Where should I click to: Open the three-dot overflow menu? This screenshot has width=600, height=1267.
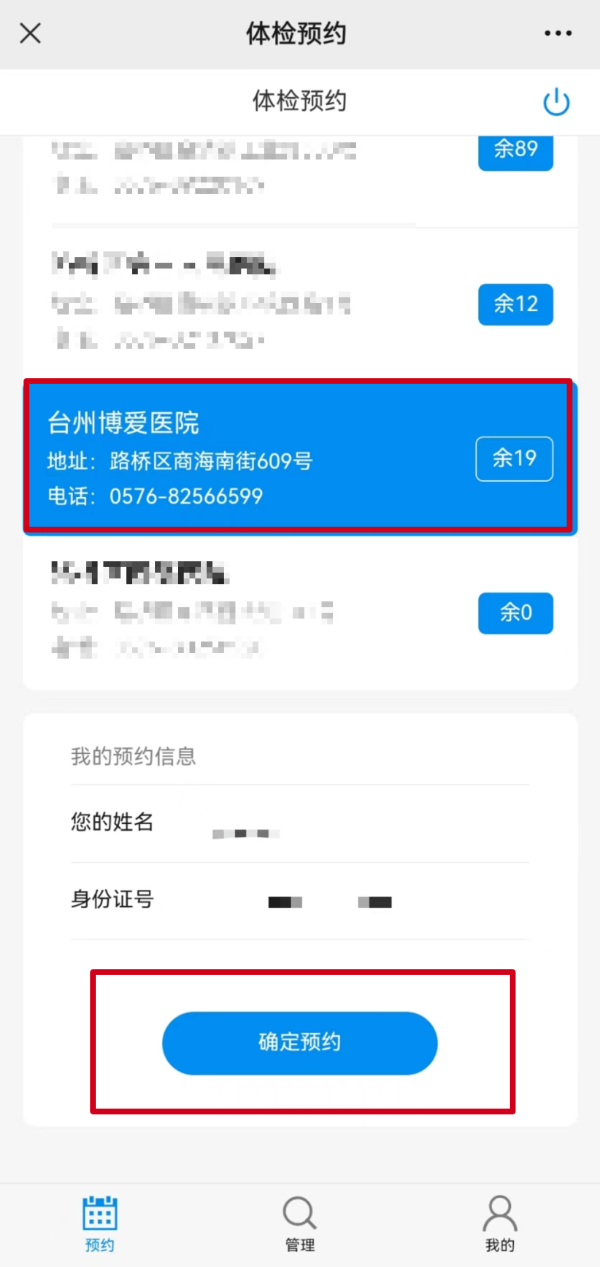pyautogui.click(x=558, y=33)
